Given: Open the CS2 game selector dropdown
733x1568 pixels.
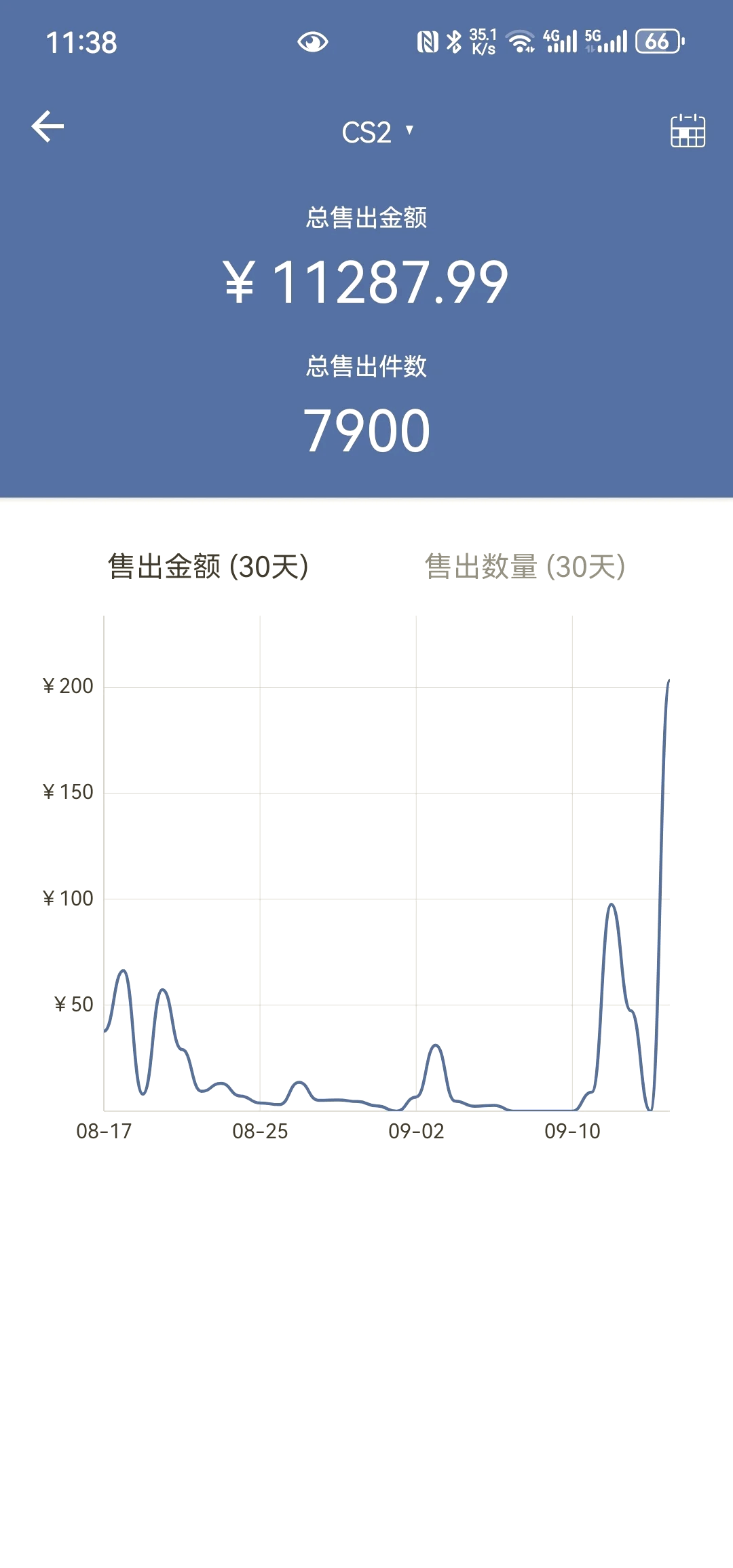Looking at the screenshot, I should (366, 132).
